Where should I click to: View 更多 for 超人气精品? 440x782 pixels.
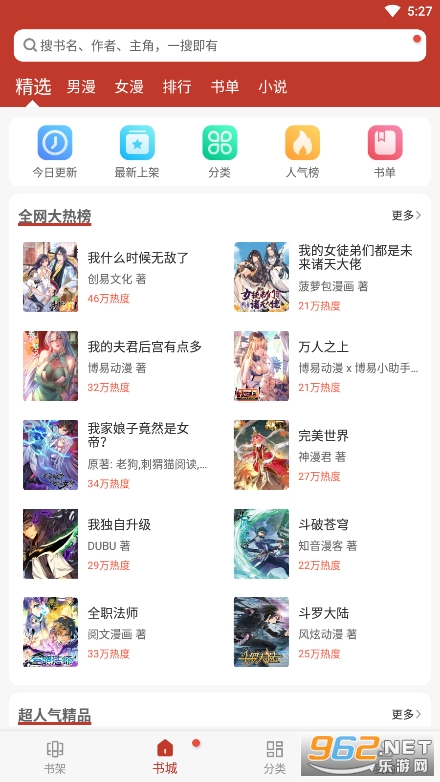pyautogui.click(x=406, y=714)
